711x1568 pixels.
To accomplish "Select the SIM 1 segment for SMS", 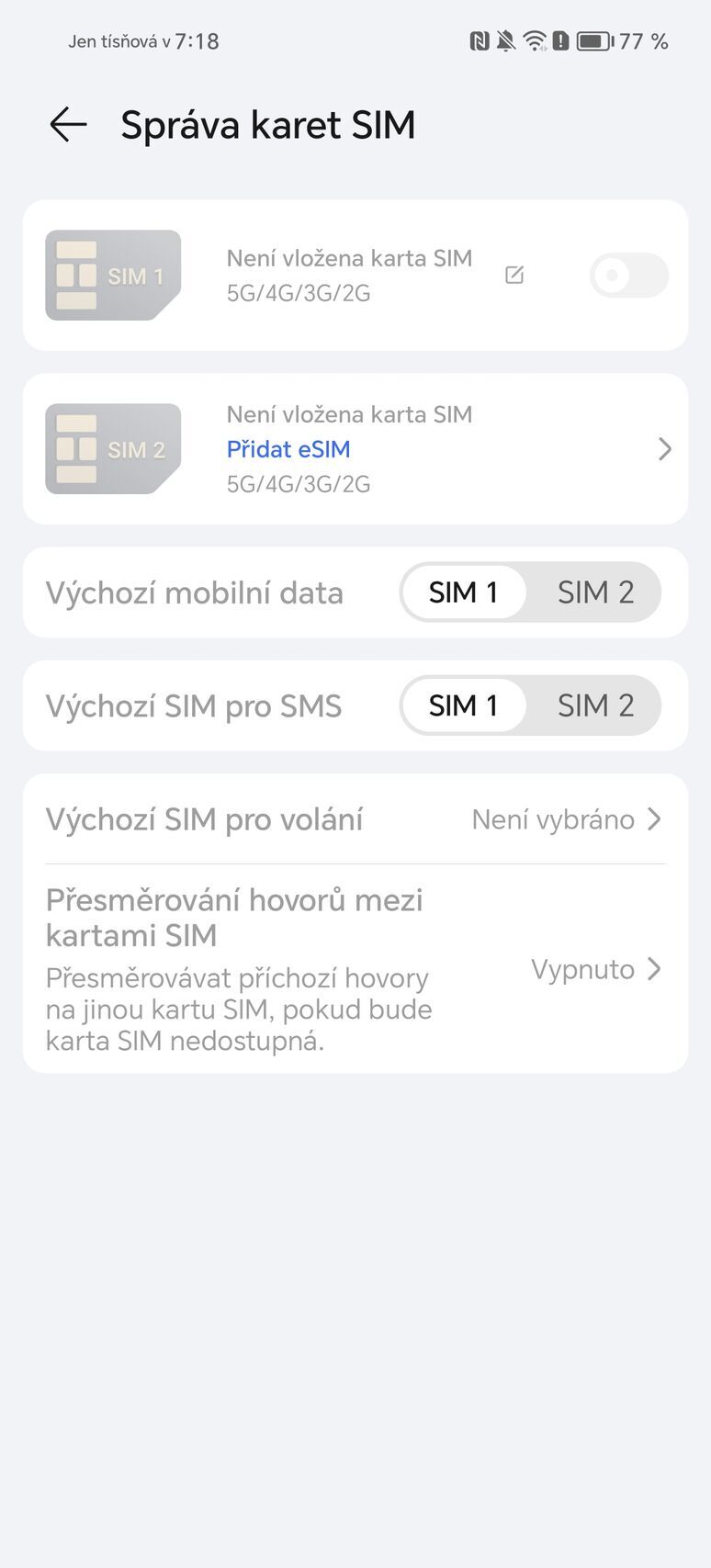I will [463, 705].
